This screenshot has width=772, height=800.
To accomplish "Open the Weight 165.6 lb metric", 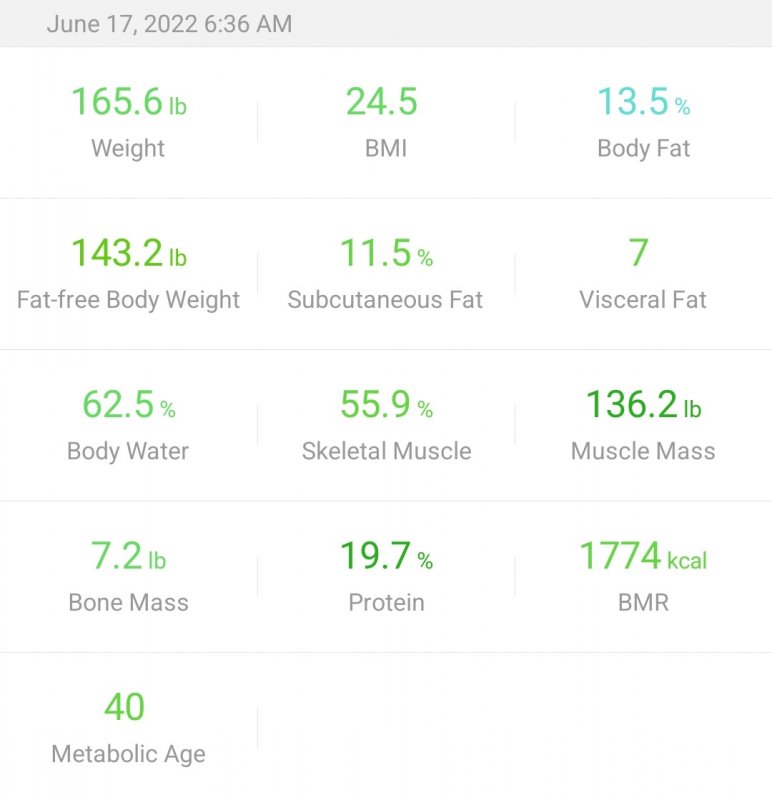I will 129,122.
